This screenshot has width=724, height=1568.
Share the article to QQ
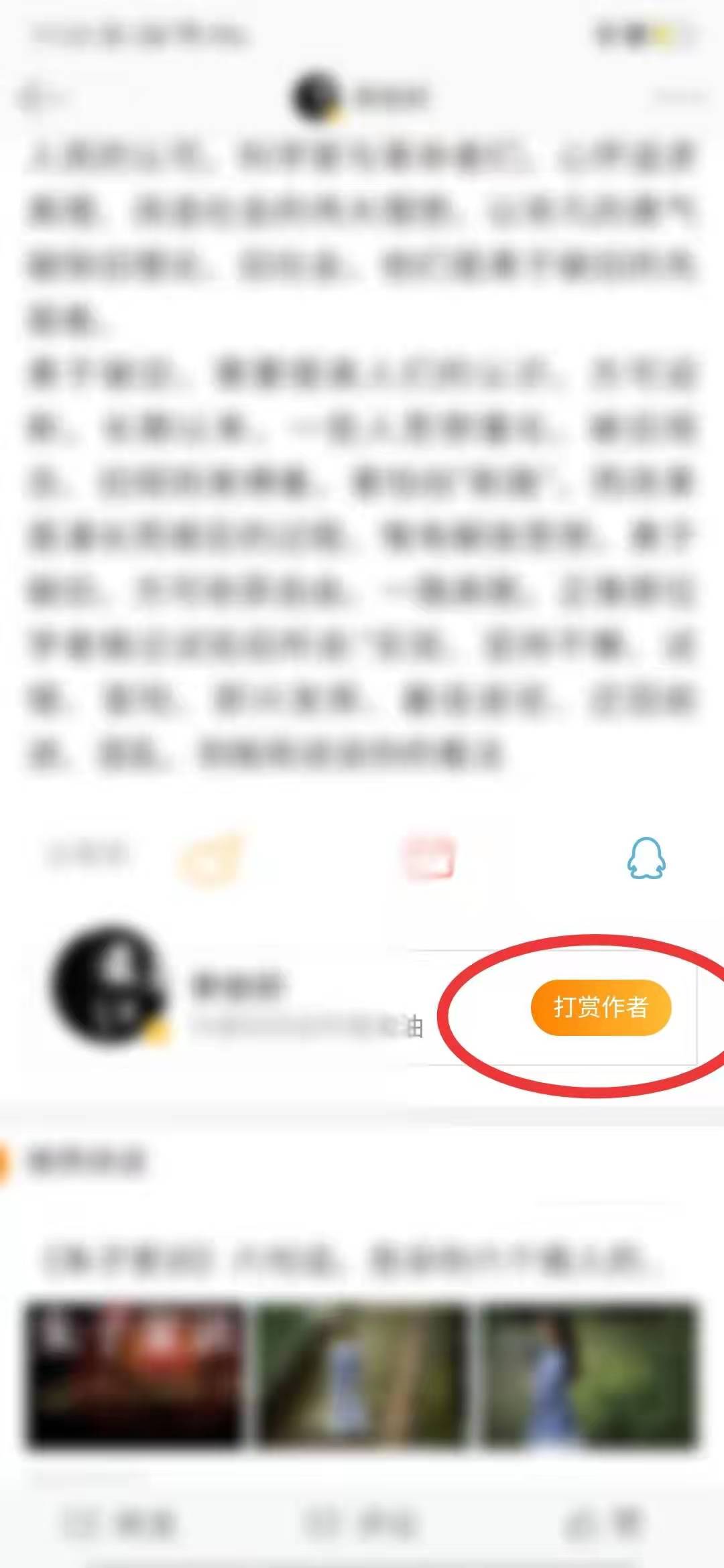[646, 858]
